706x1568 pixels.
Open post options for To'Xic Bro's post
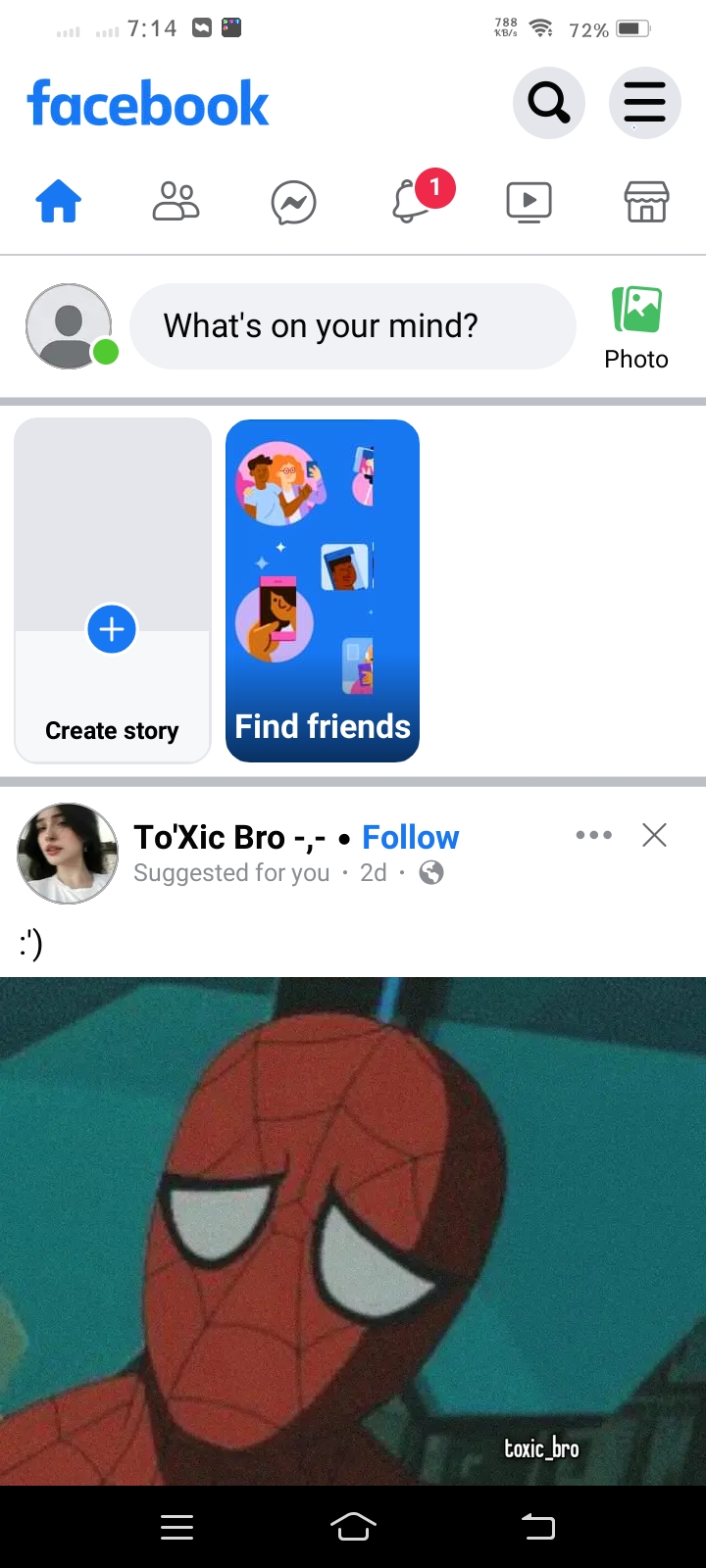pyautogui.click(x=593, y=835)
